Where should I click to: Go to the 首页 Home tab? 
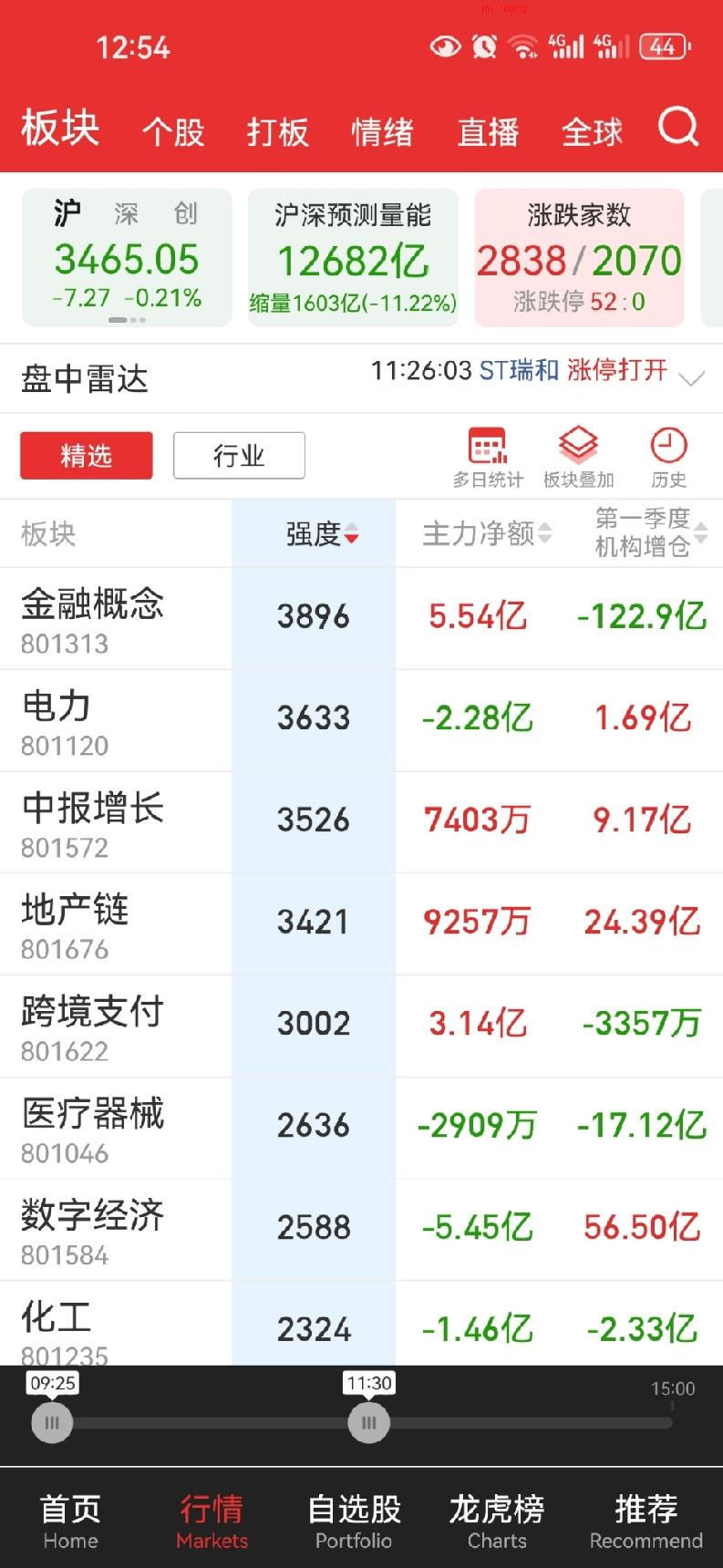click(x=70, y=1521)
